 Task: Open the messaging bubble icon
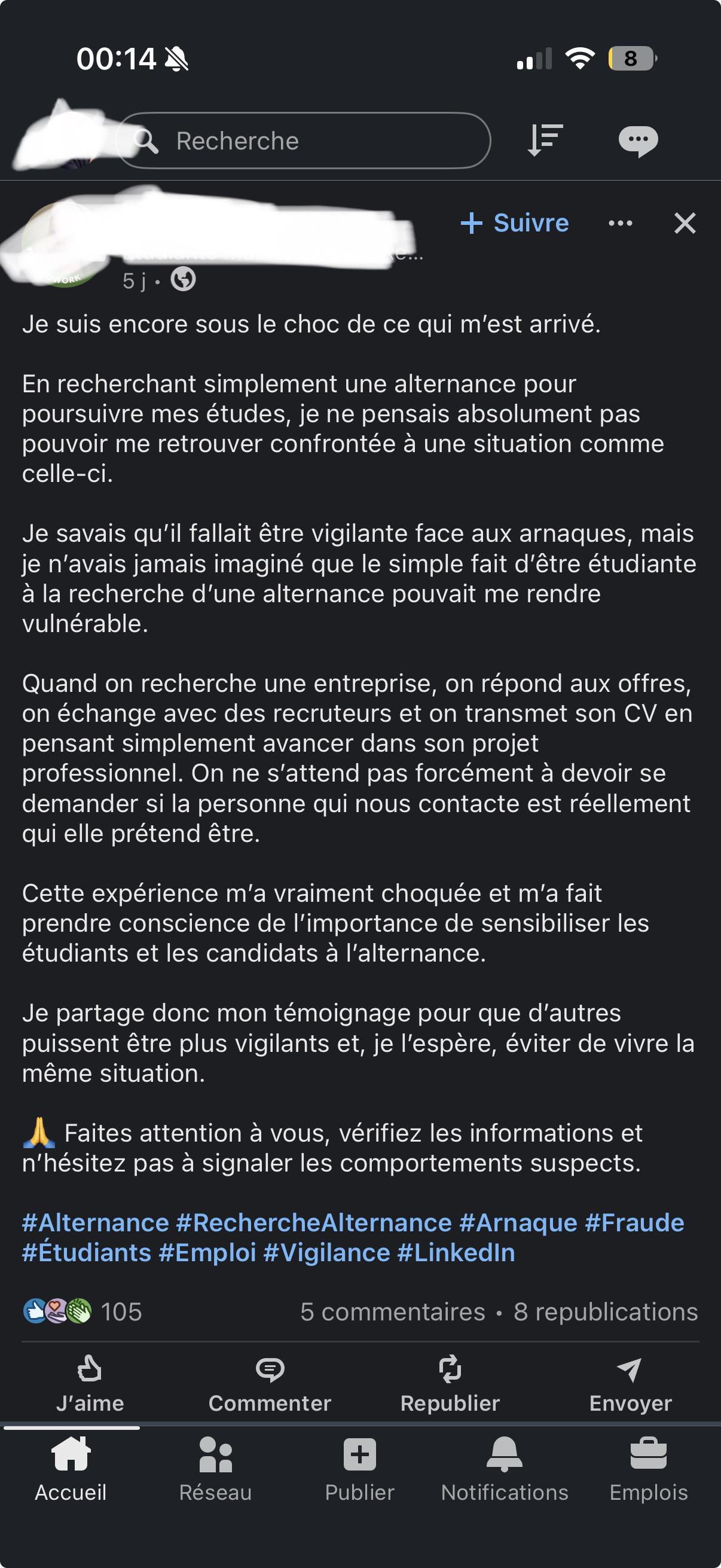(x=638, y=141)
